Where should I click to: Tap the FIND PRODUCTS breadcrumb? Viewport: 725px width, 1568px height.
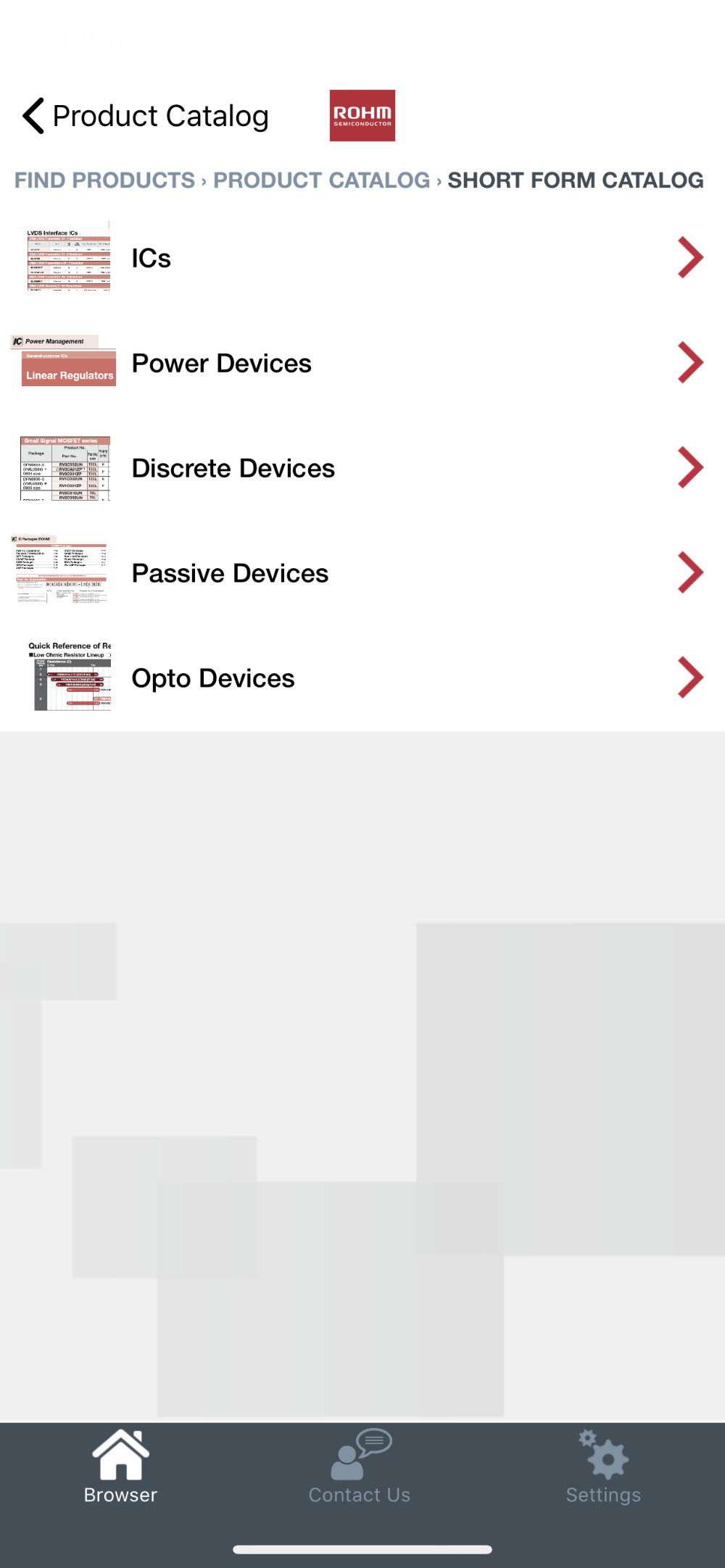point(104,180)
